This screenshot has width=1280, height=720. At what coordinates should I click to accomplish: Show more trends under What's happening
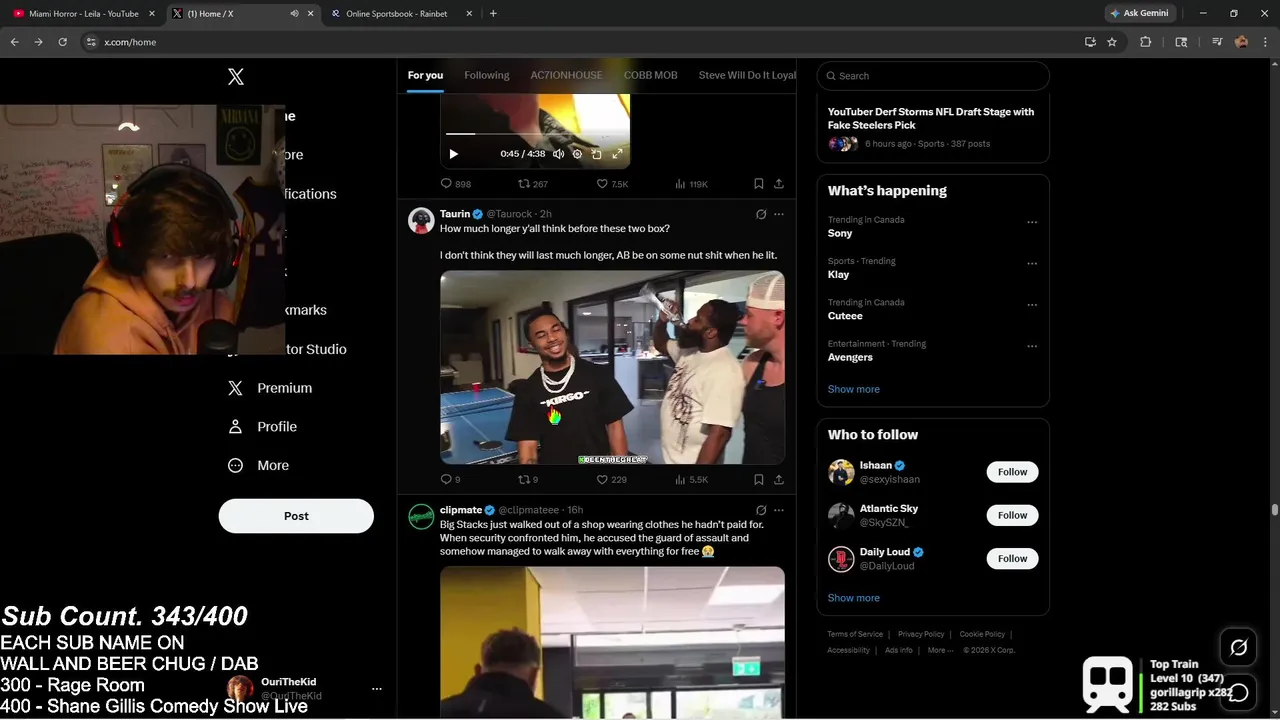coord(853,389)
